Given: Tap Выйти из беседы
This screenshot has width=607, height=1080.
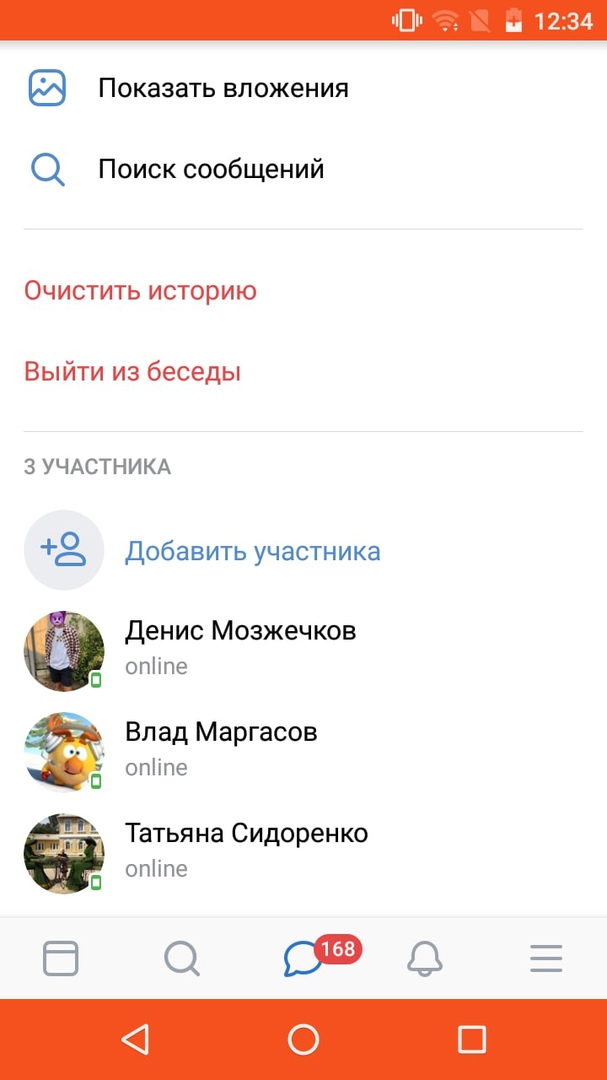Looking at the screenshot, I should pyautogui.click(x=132, y=373).
